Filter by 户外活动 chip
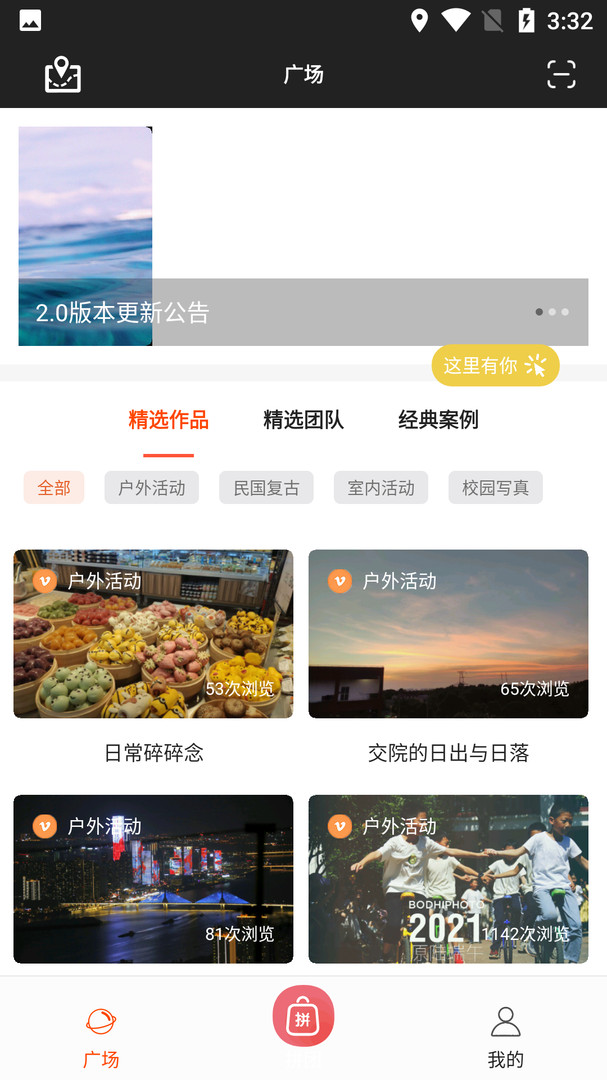Image resolution: width=607 pixels, height=1080 pixels. click(x=152, y=488)
